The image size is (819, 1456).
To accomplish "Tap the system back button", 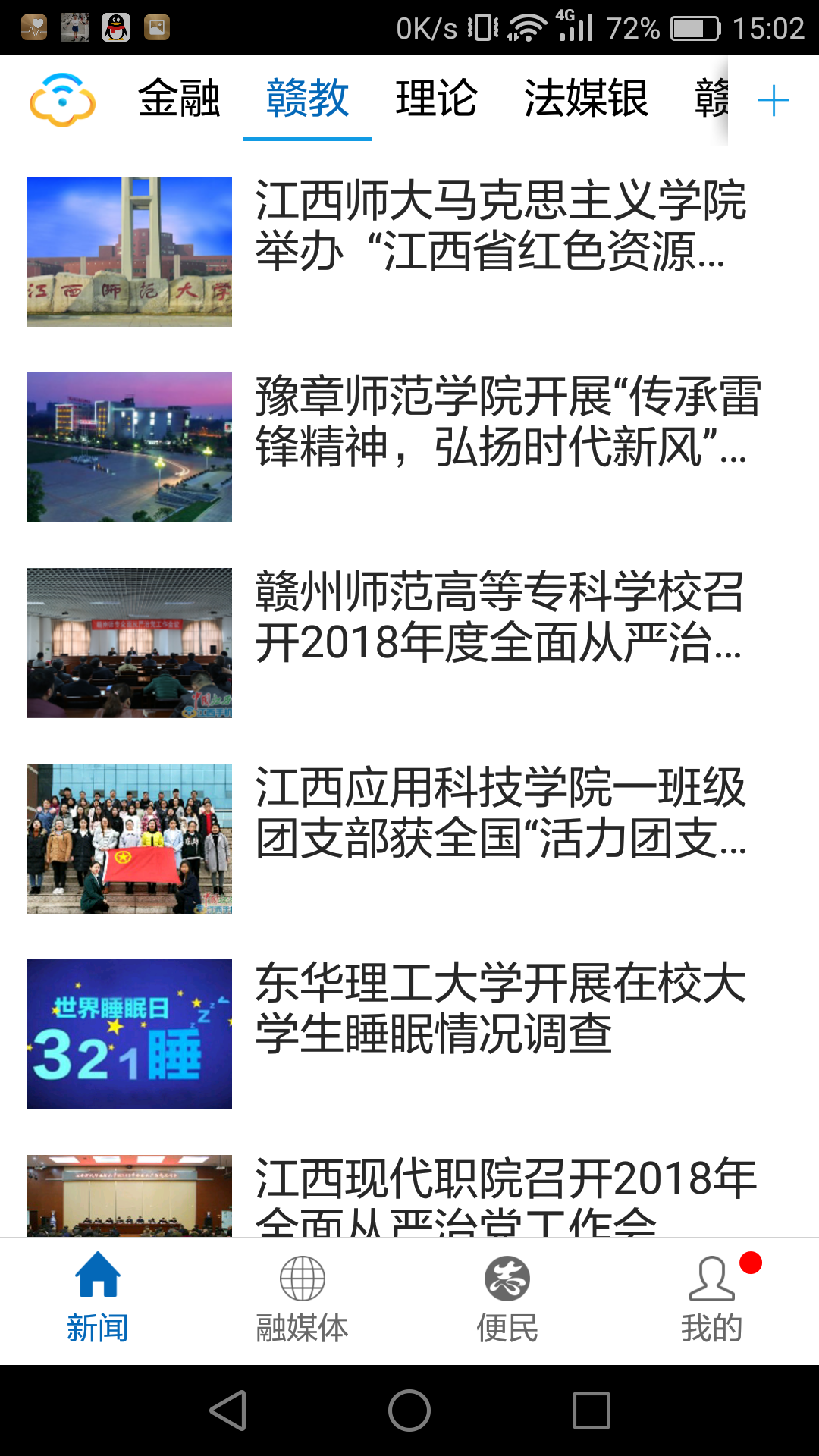I will (227, 1410).
